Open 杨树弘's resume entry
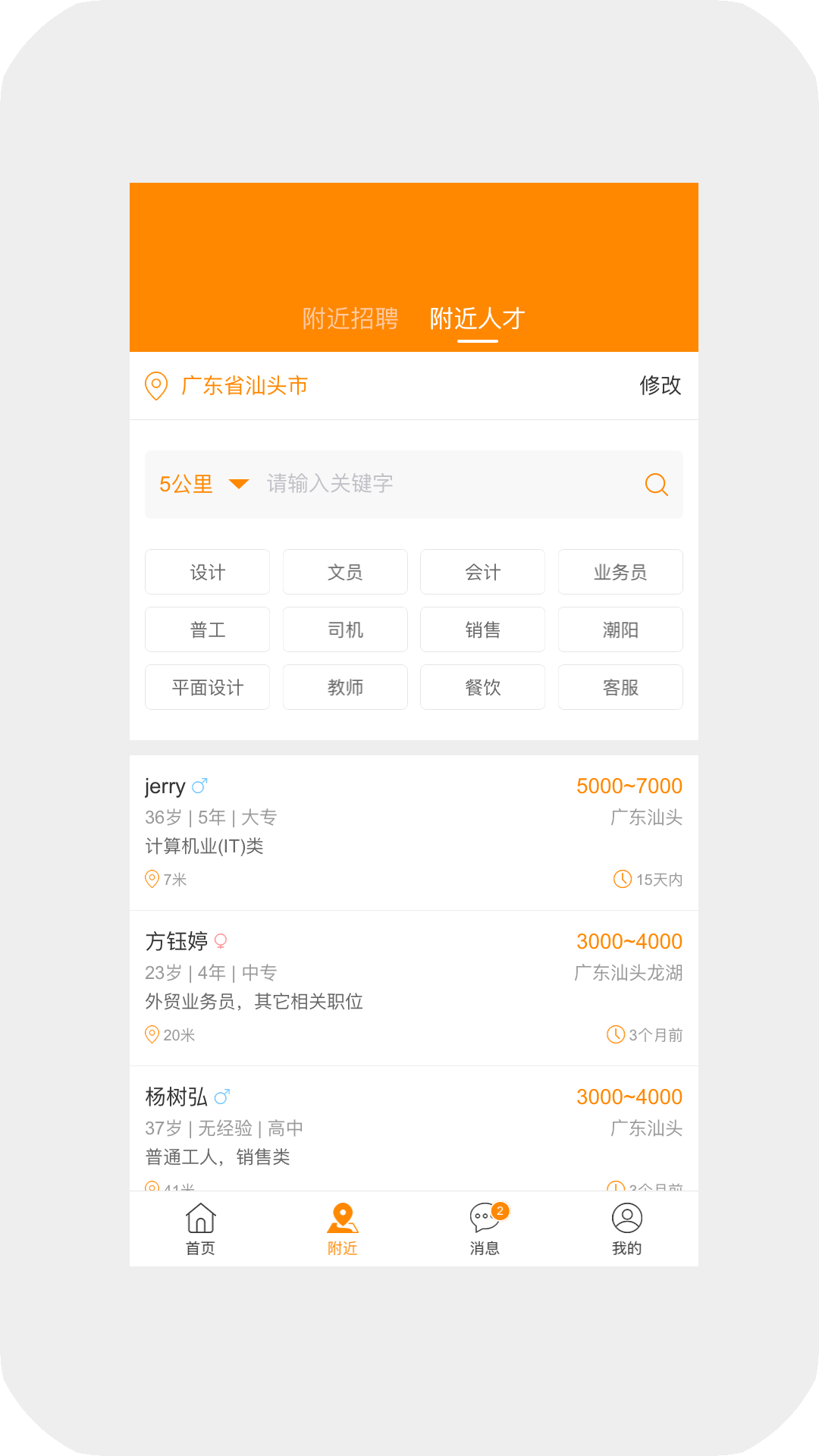 [x=413, y=1128]
